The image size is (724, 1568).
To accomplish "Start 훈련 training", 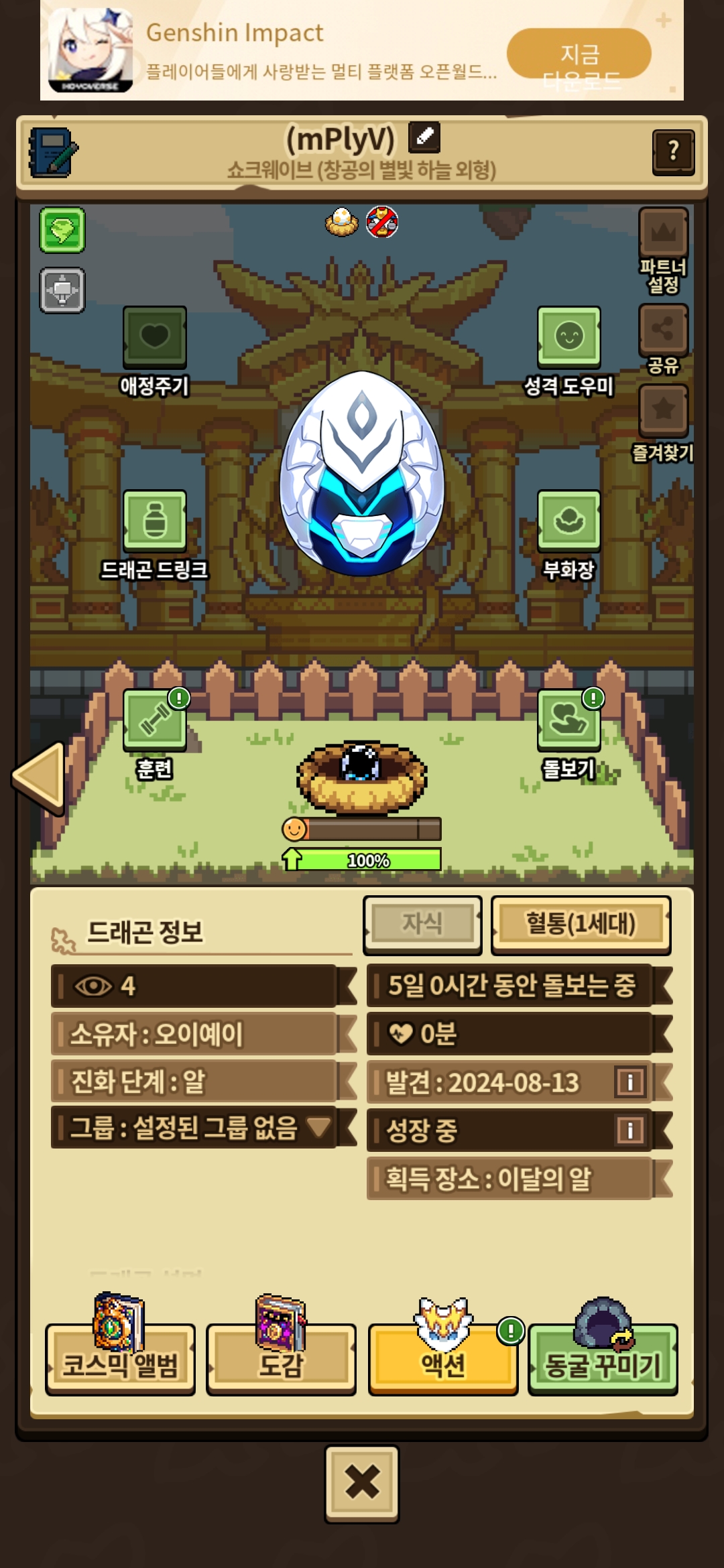I will coord(155,720).
